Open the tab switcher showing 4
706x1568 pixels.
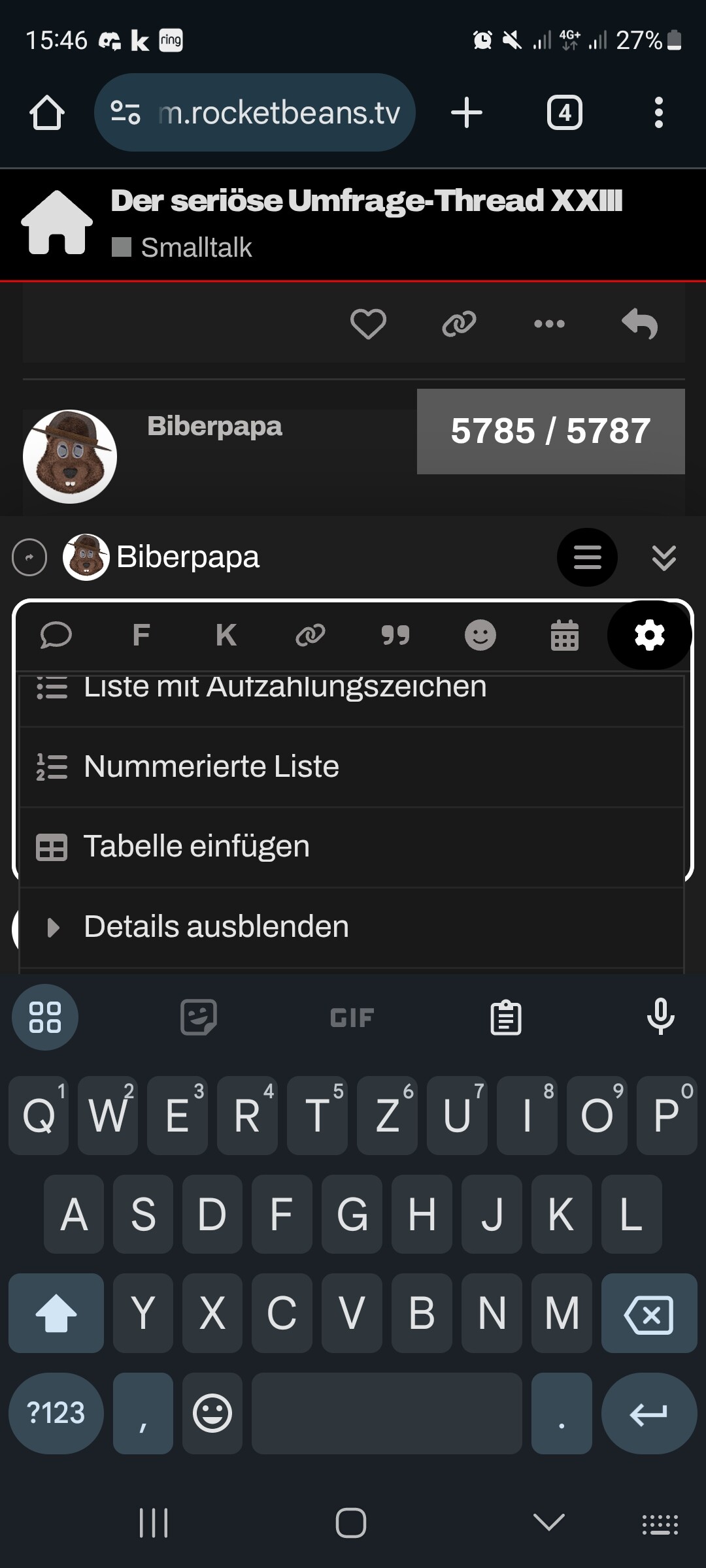coord(564,113)
